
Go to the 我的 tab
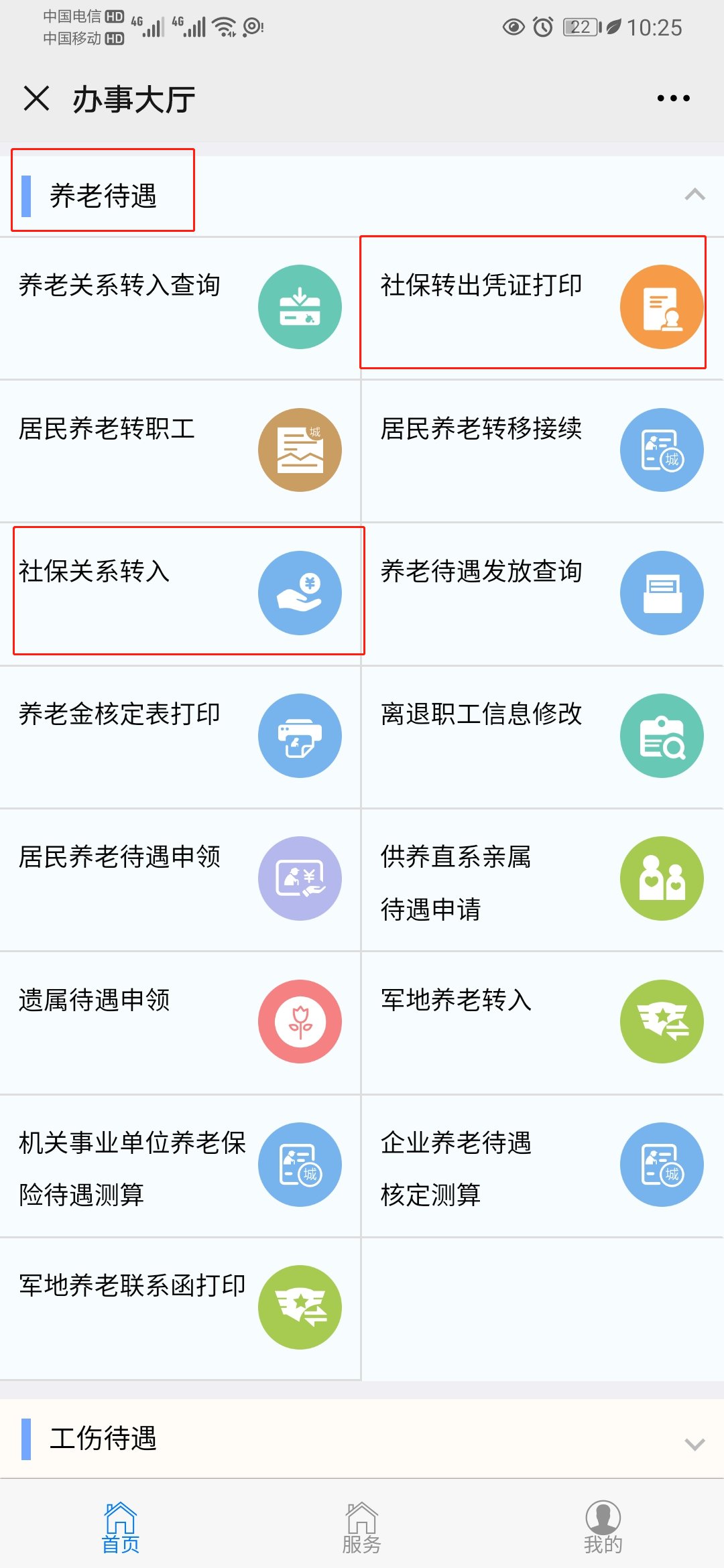[603, 1527]
